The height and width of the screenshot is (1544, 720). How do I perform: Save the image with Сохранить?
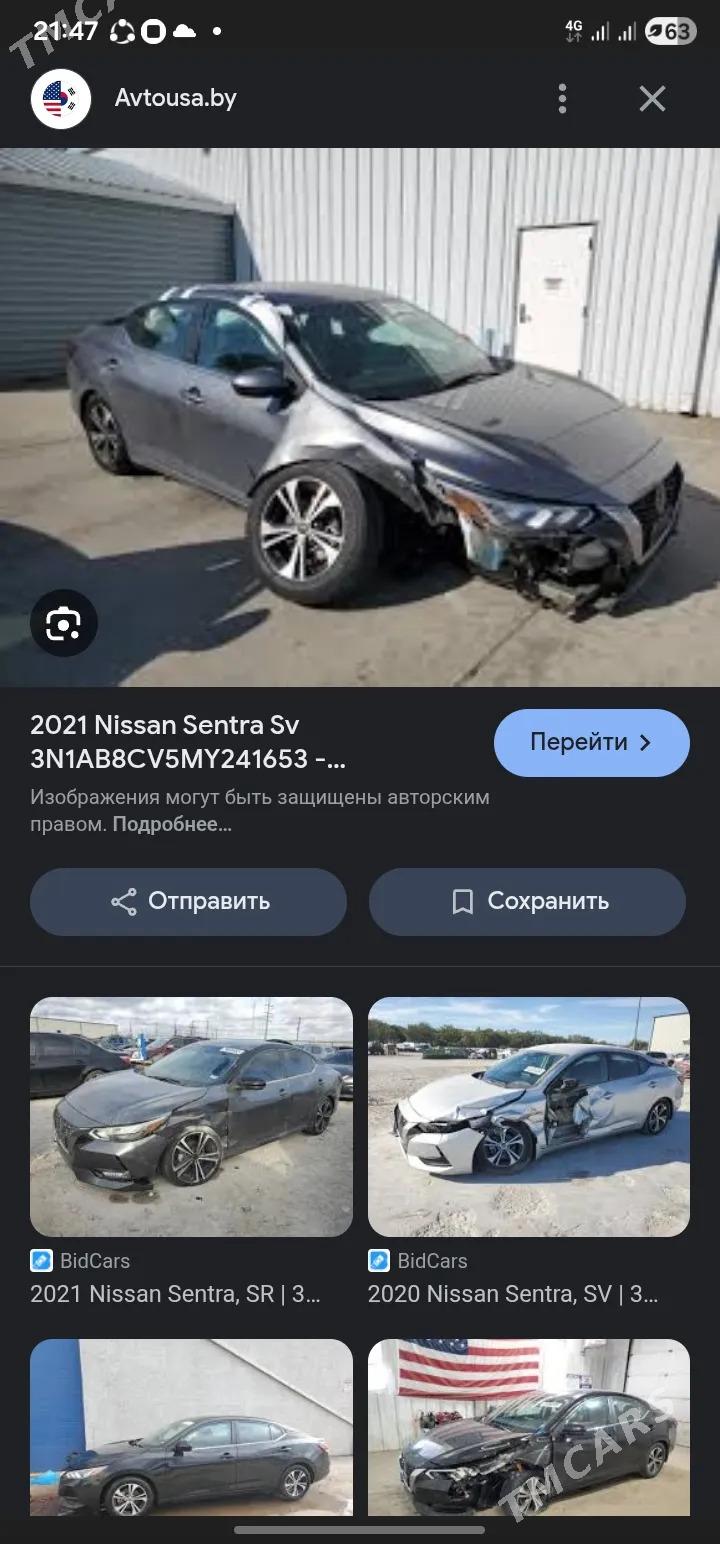coord(527,901)
